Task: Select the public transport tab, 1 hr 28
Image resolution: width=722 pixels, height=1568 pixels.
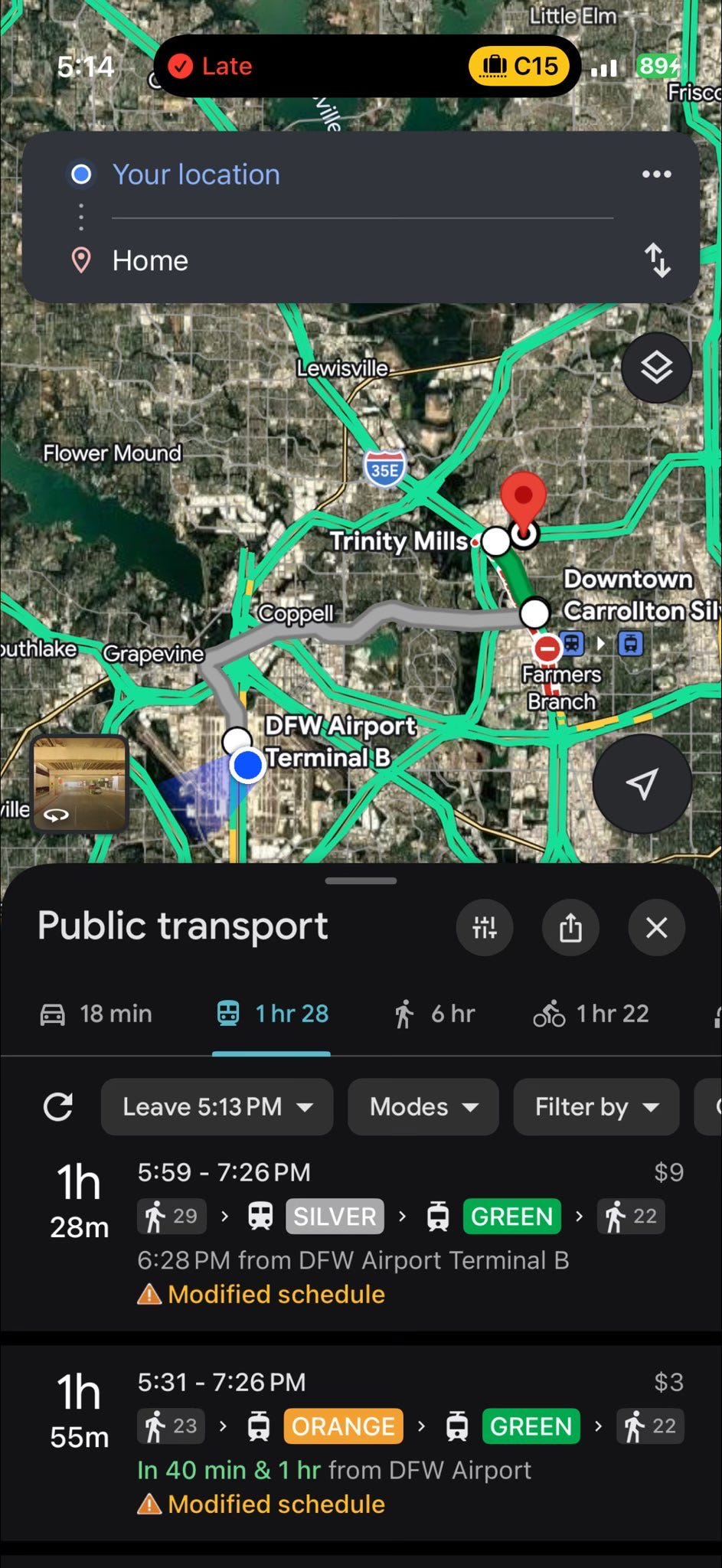Action: click(272, 1014)
